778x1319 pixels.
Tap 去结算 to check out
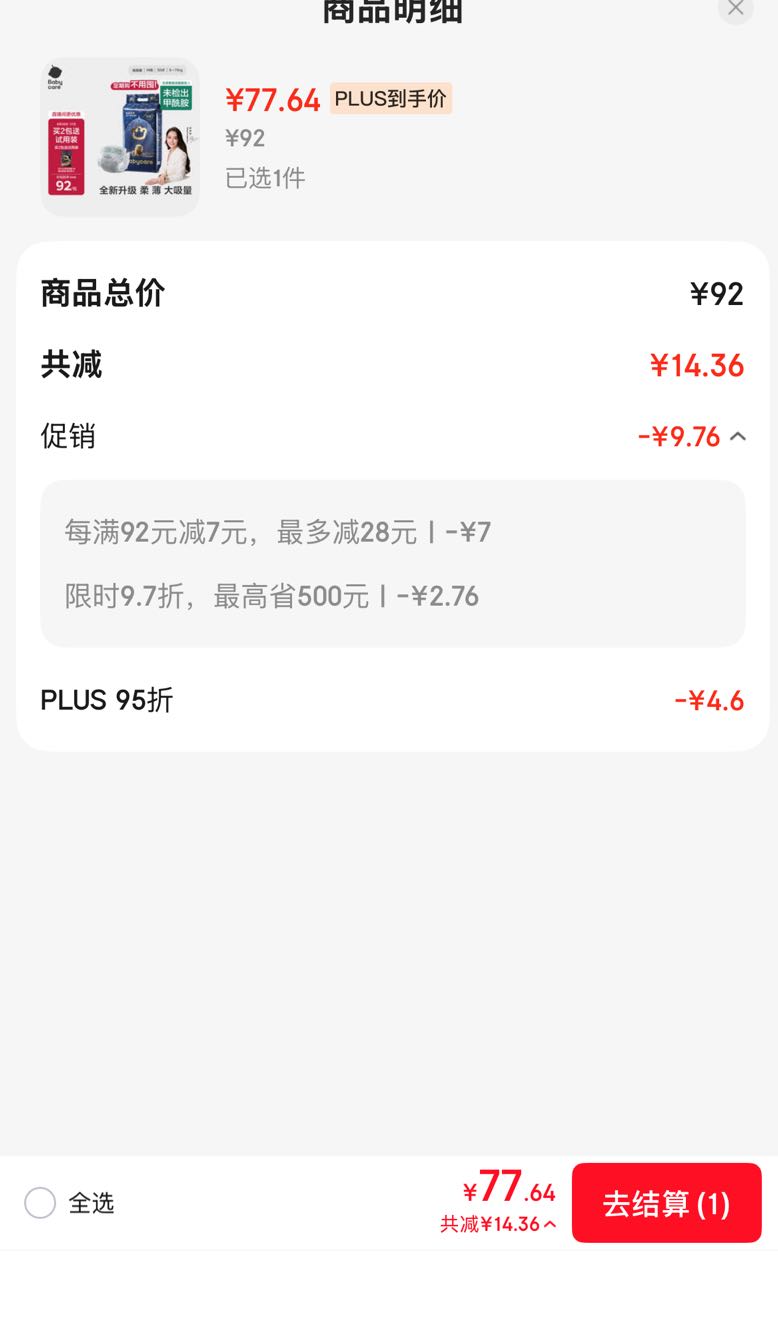pyautogui.click(x=666, y=1203)
